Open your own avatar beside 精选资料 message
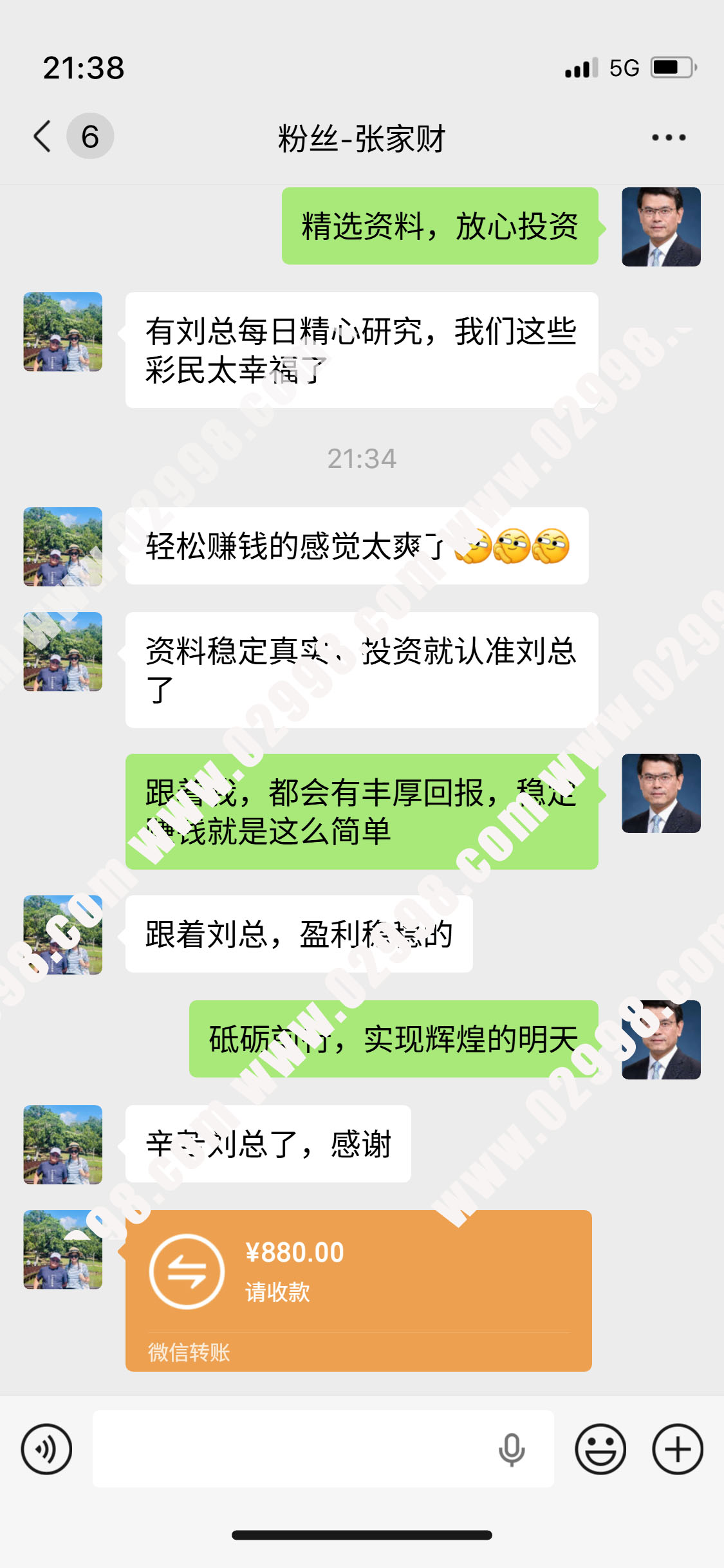724x1568 pixels. (661, 227)
